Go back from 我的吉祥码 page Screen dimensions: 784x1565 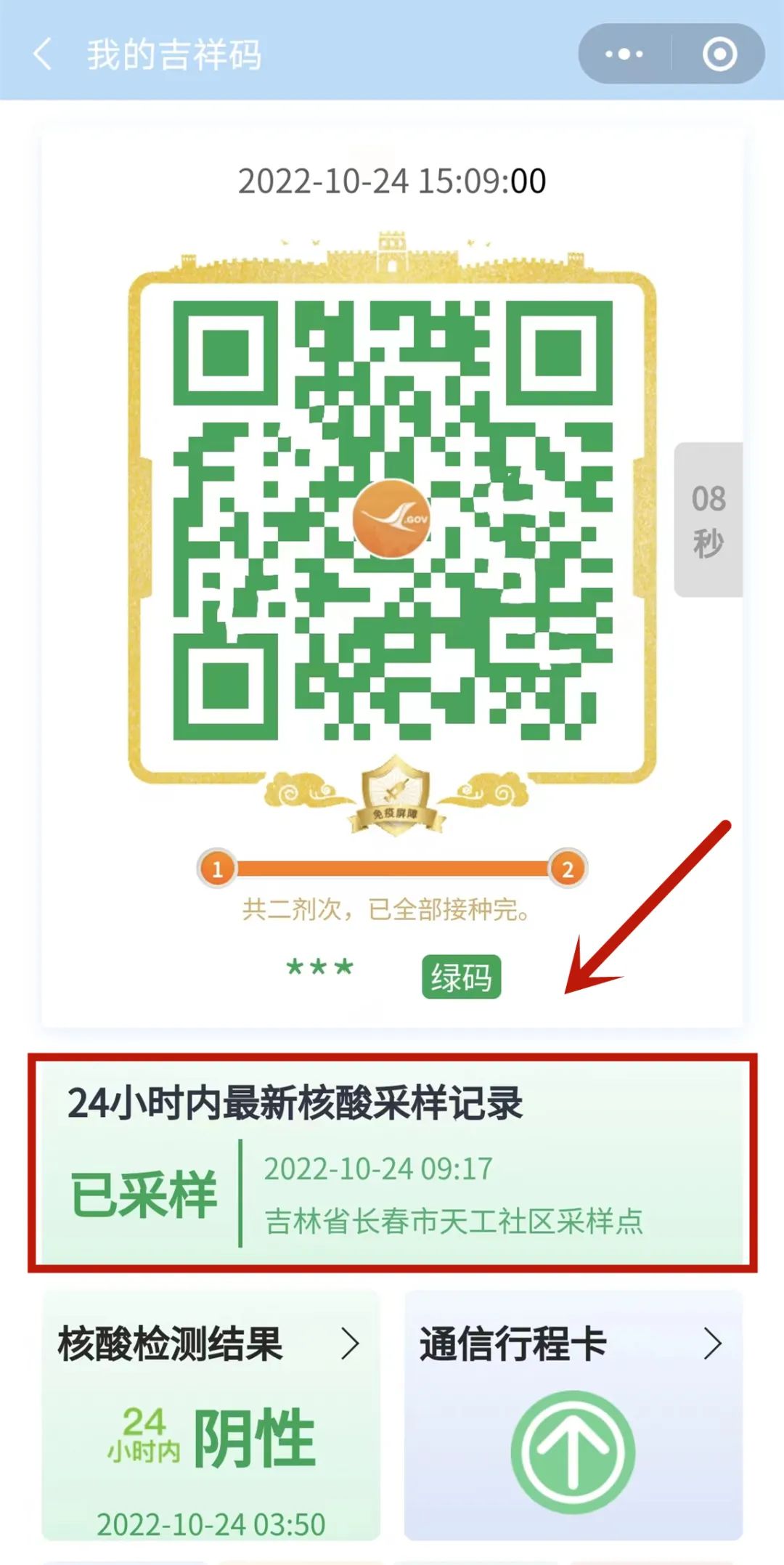[x=42, y=54]
